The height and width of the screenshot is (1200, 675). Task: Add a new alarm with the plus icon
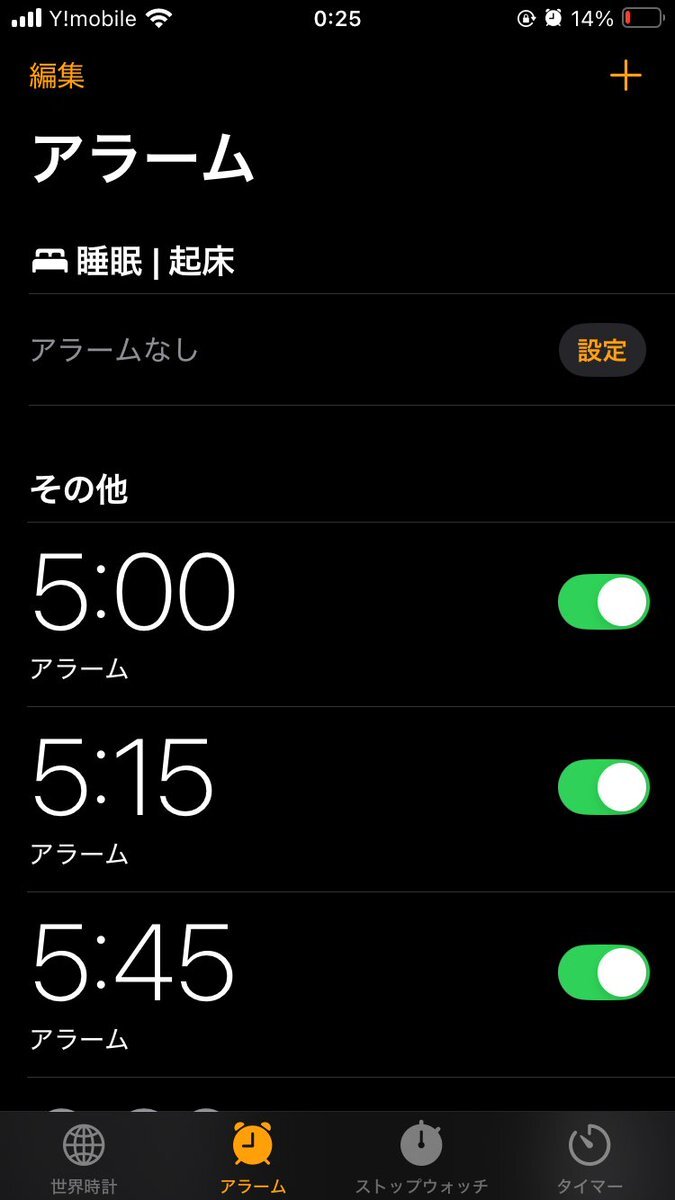coord(625,76)
